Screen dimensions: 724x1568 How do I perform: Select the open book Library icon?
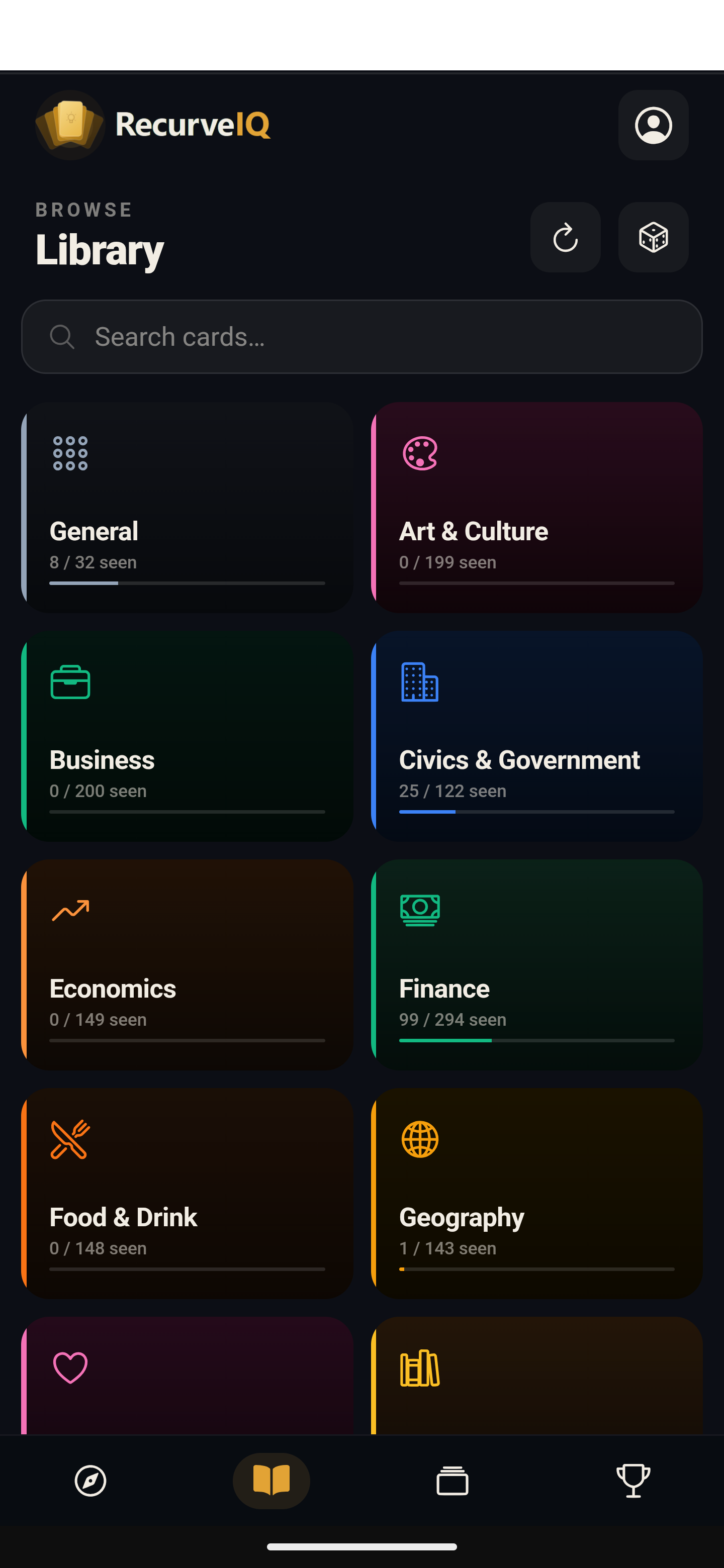point(271,1482)
